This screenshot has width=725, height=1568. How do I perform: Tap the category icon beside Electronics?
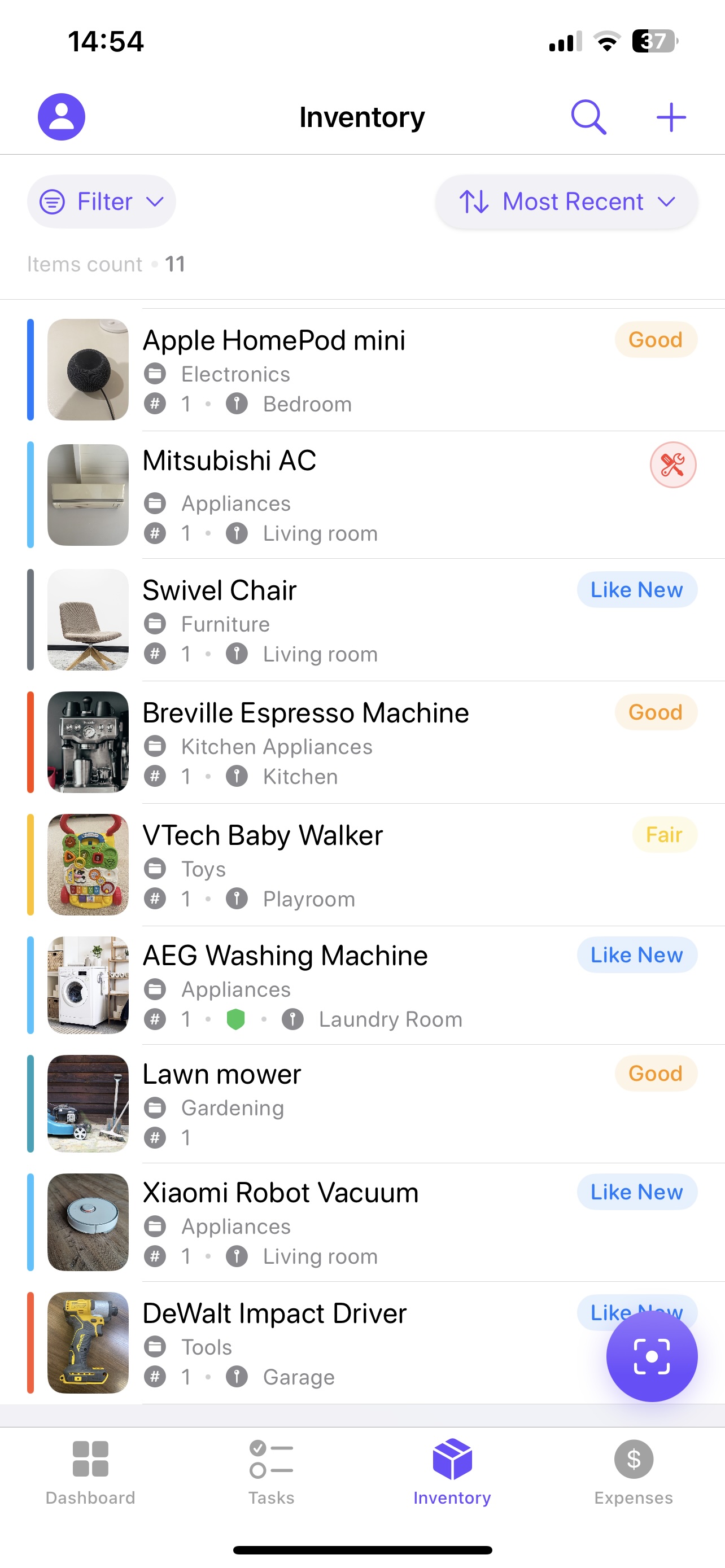coord(156,374)
